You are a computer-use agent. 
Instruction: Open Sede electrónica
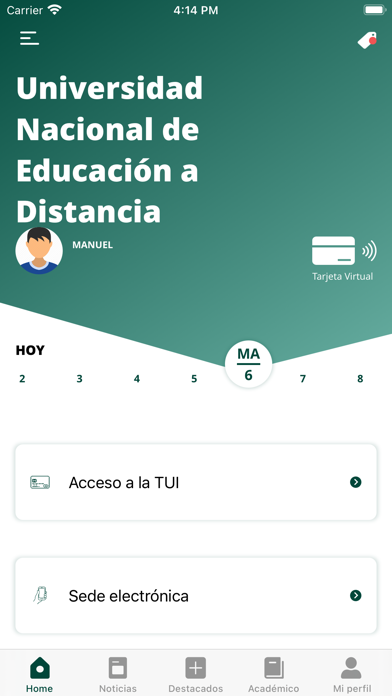[x=196, y=595]
